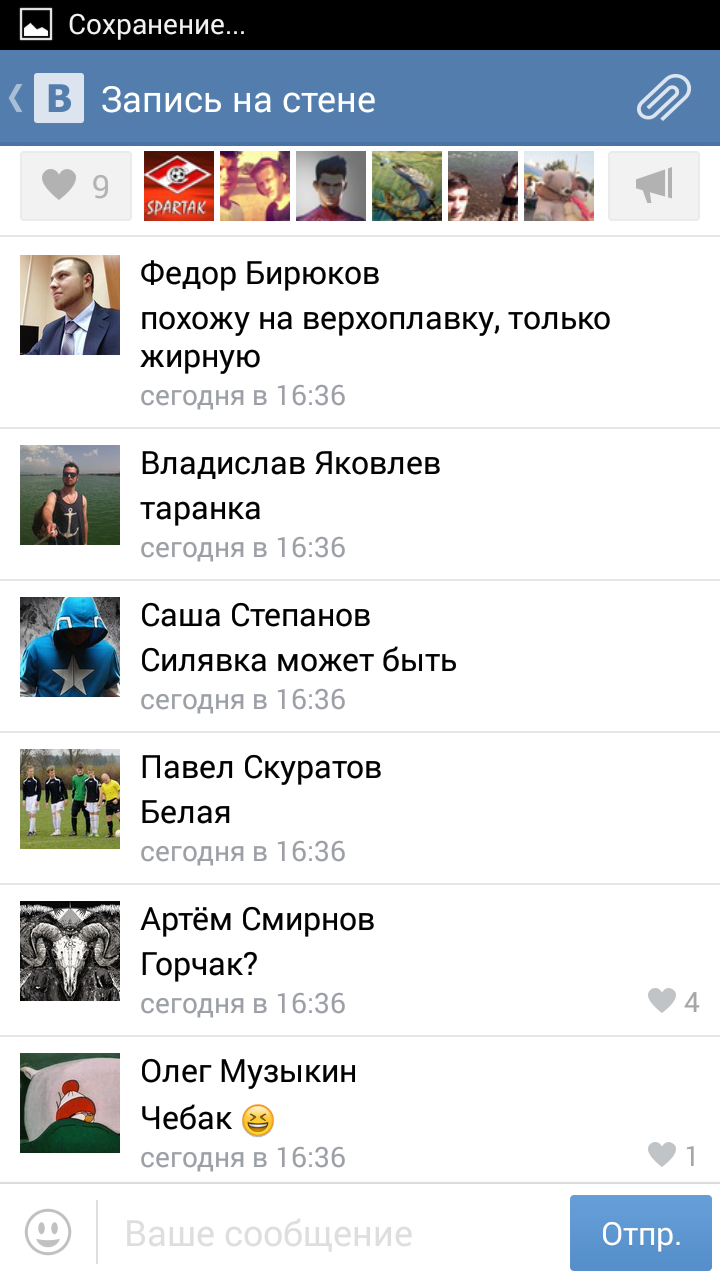Open Владислав Яковлев's profile picture
The height and width of the screenshot is (1280, 720).
(x=70, y=495)
